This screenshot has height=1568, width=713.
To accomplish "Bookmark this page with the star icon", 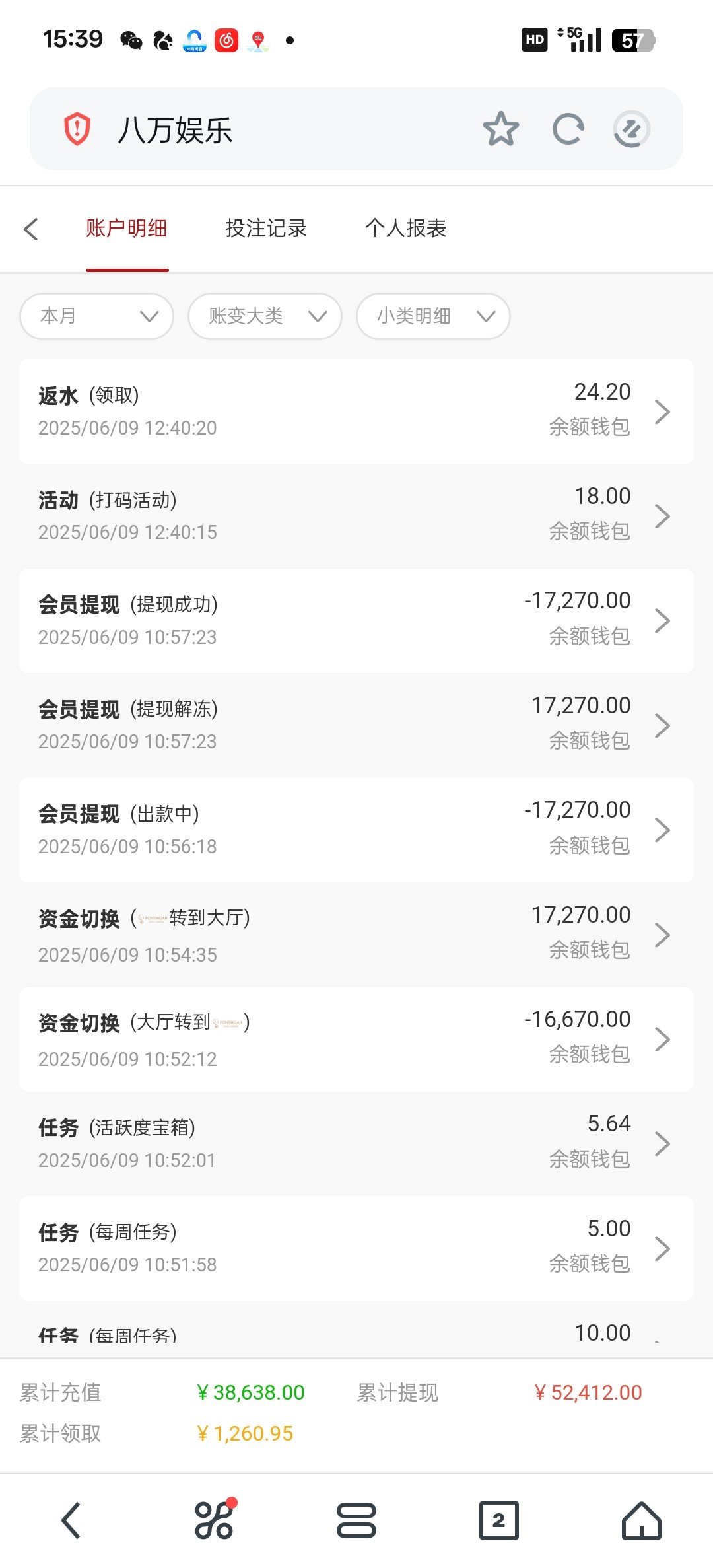I will [500, 129].
